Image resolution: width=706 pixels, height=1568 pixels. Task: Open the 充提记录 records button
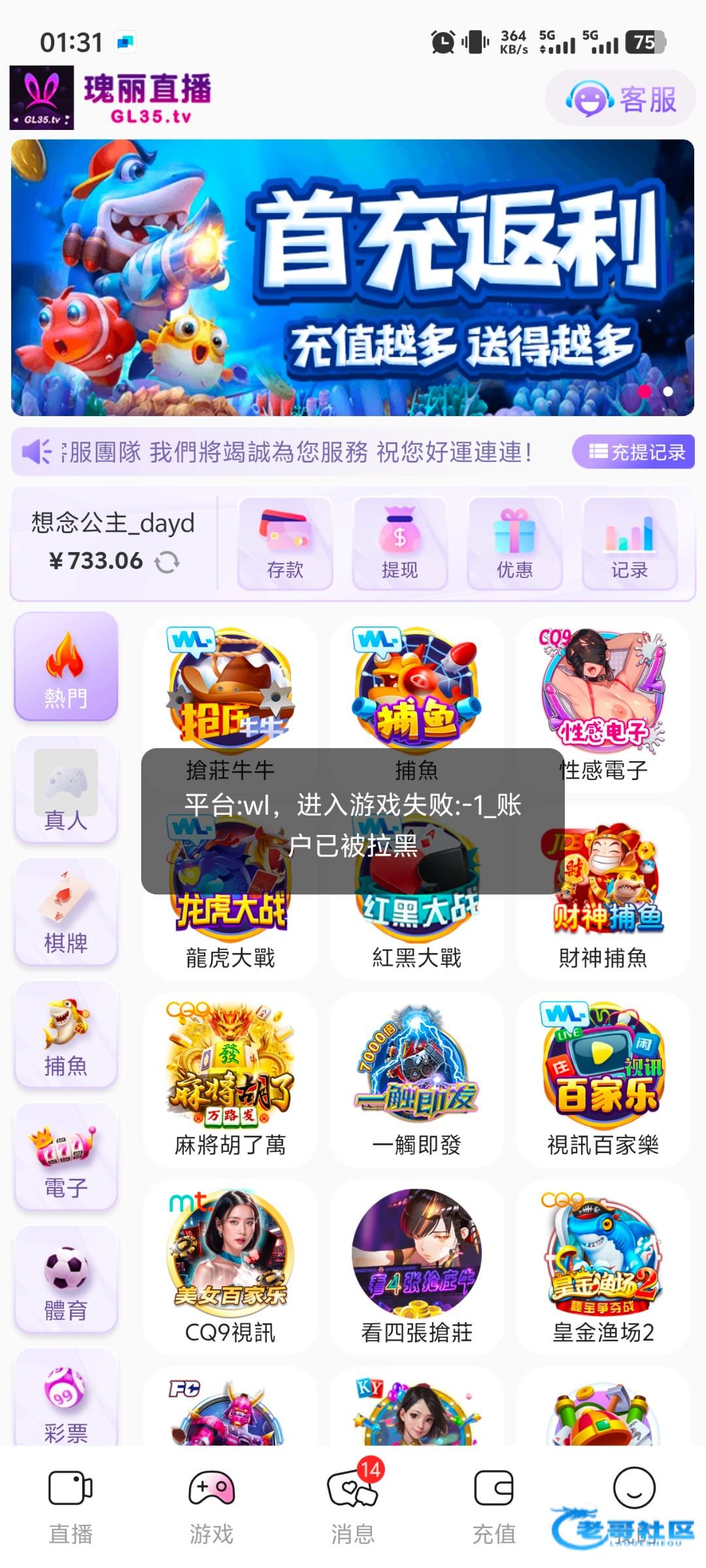[633, 451]
